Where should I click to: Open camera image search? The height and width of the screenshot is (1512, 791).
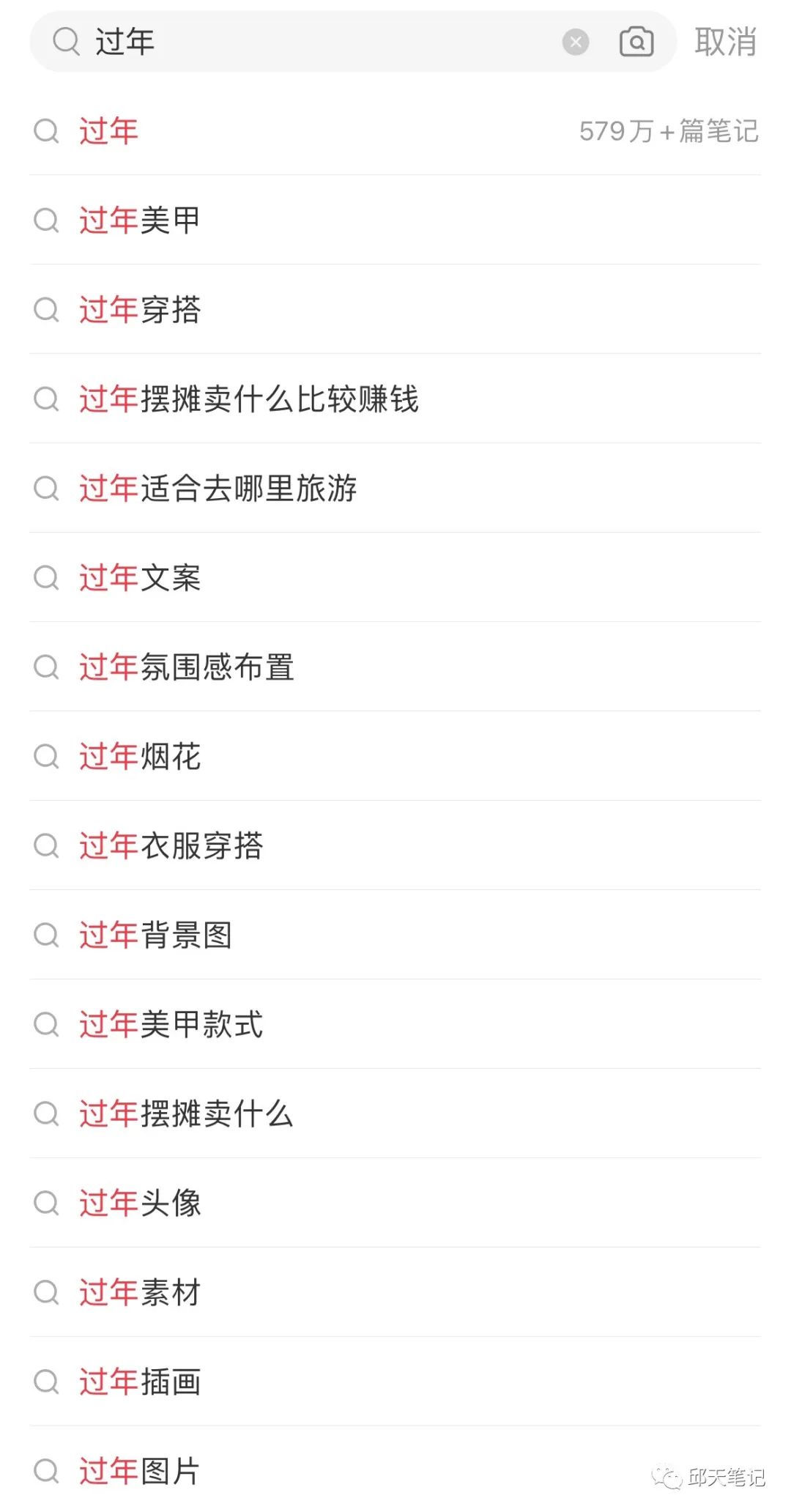(x=636, y=42)
